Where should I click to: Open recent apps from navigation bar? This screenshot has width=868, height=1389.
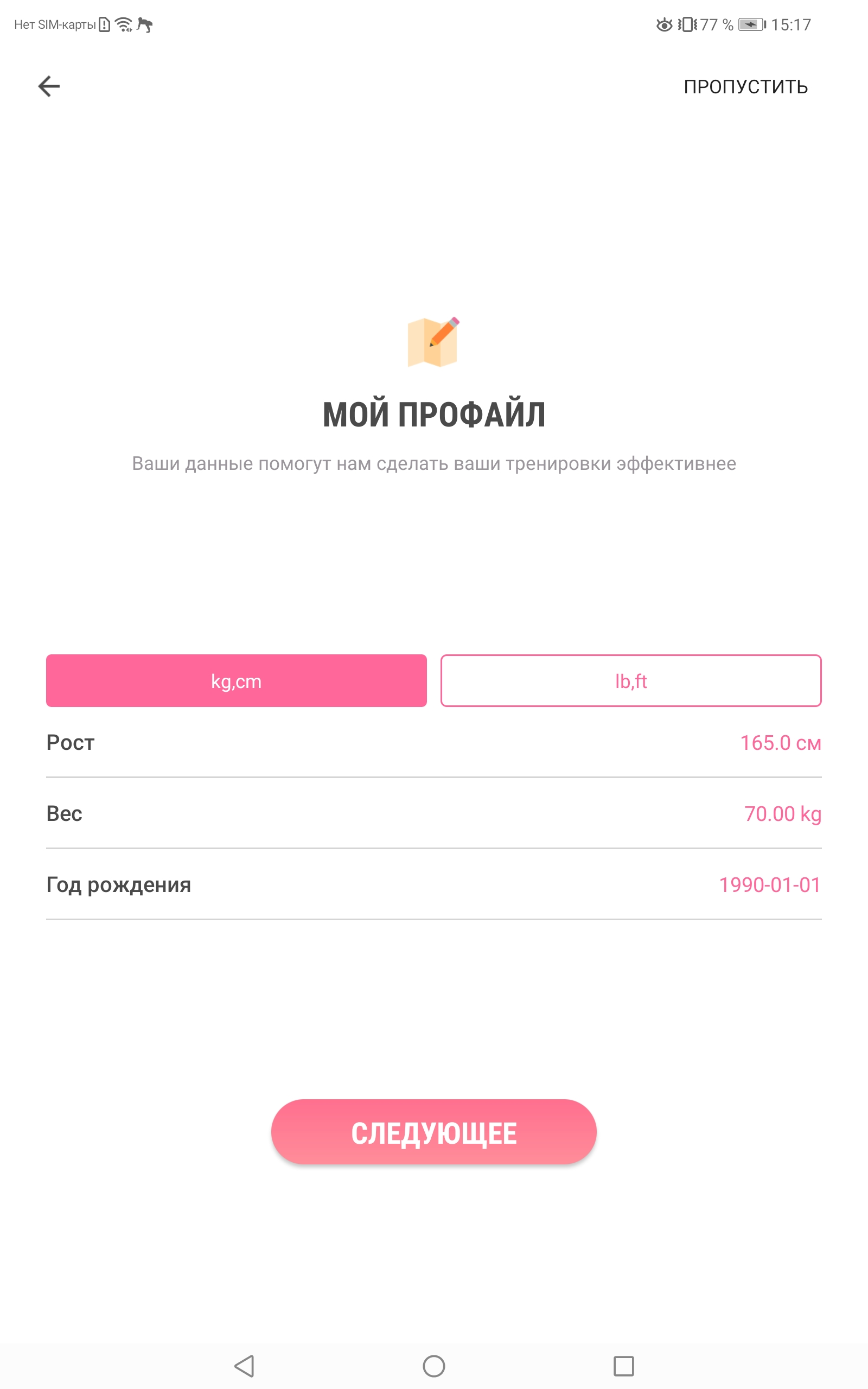tap(623, 1366)
